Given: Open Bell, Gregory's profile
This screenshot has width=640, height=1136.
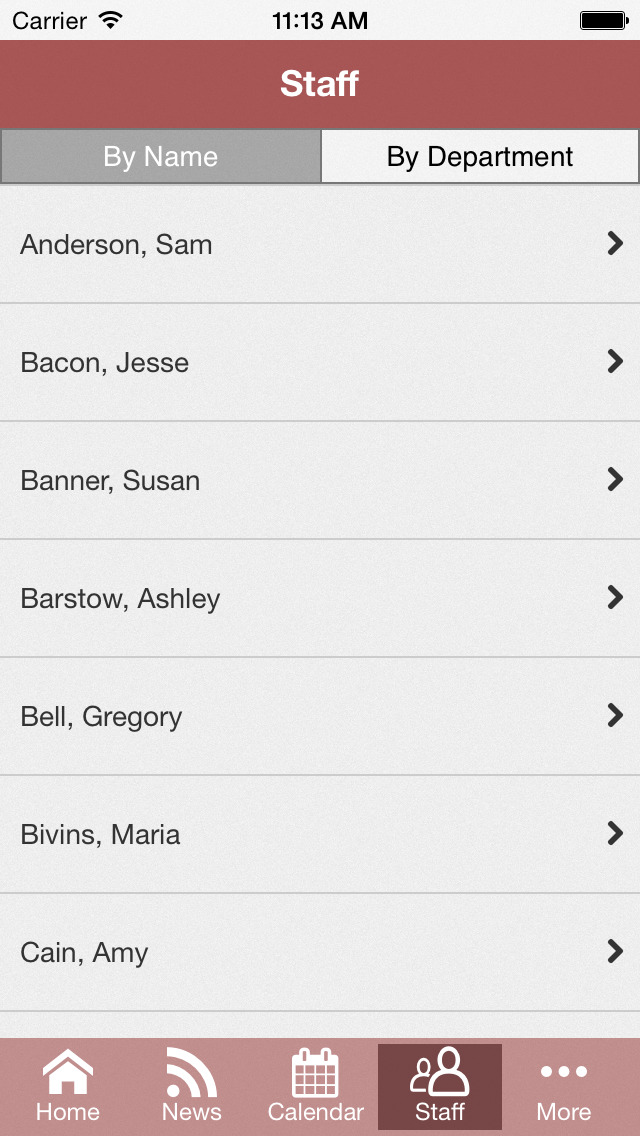Looking at the screenshot, I should point(320,717).
